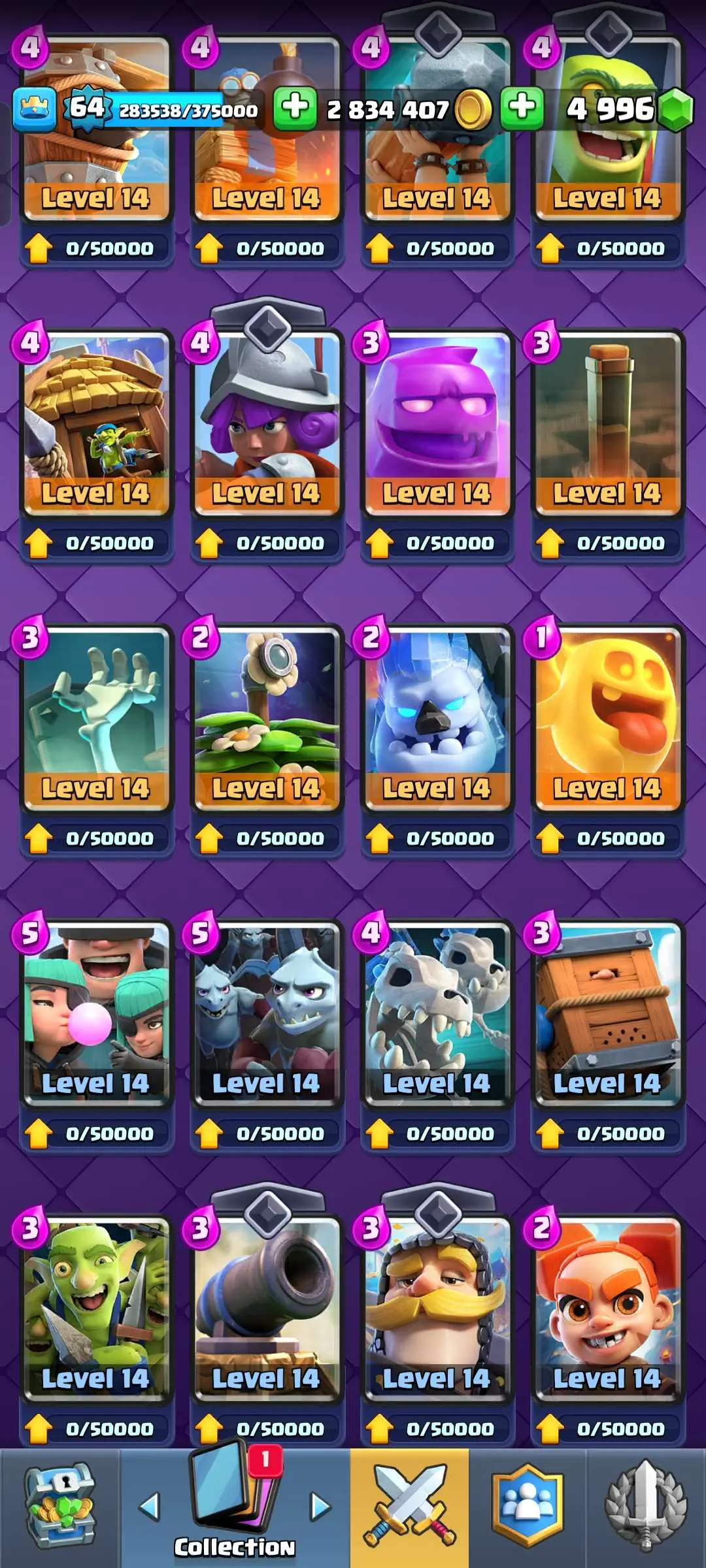Screen dimensions: 706x1568
Task: Tap the left arrow beside Collection
Action: pos(150,1507)
